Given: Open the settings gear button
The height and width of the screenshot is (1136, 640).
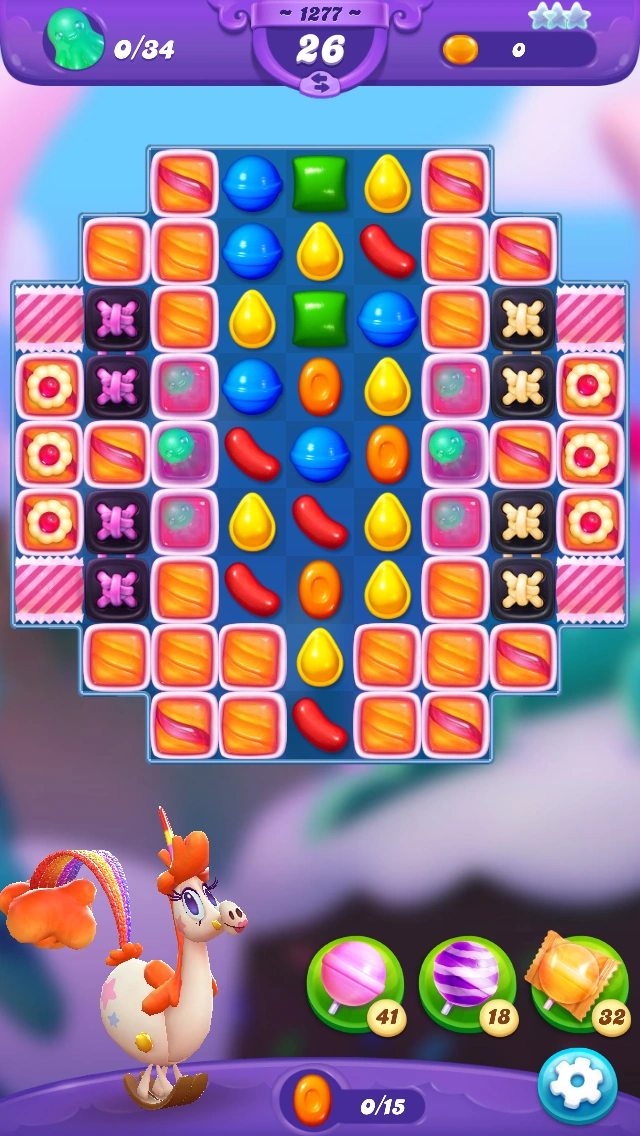Looking at the screenshot, I should click(577, 1085).
